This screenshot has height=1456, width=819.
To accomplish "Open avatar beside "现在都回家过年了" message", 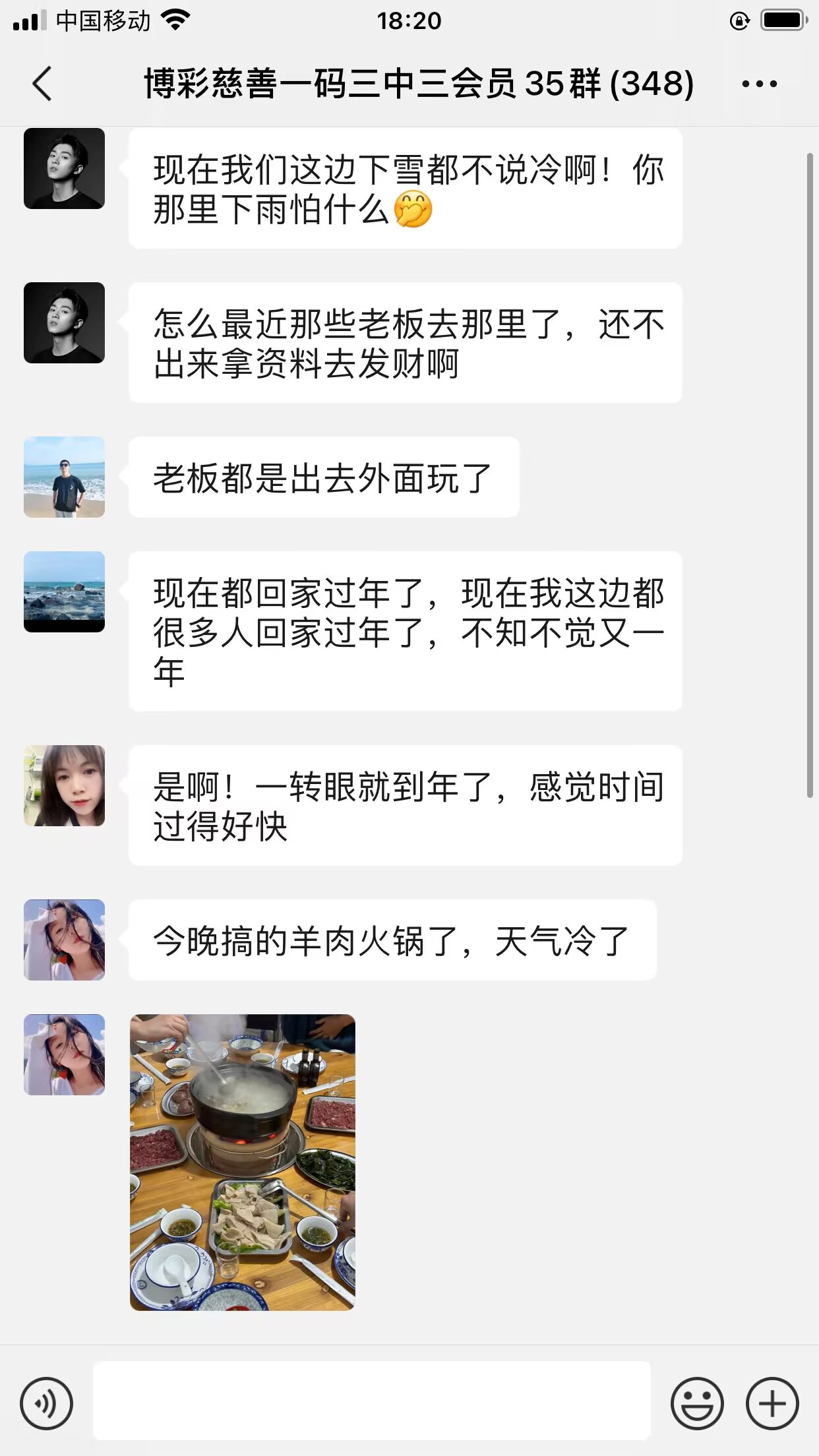I will point(65,591).
